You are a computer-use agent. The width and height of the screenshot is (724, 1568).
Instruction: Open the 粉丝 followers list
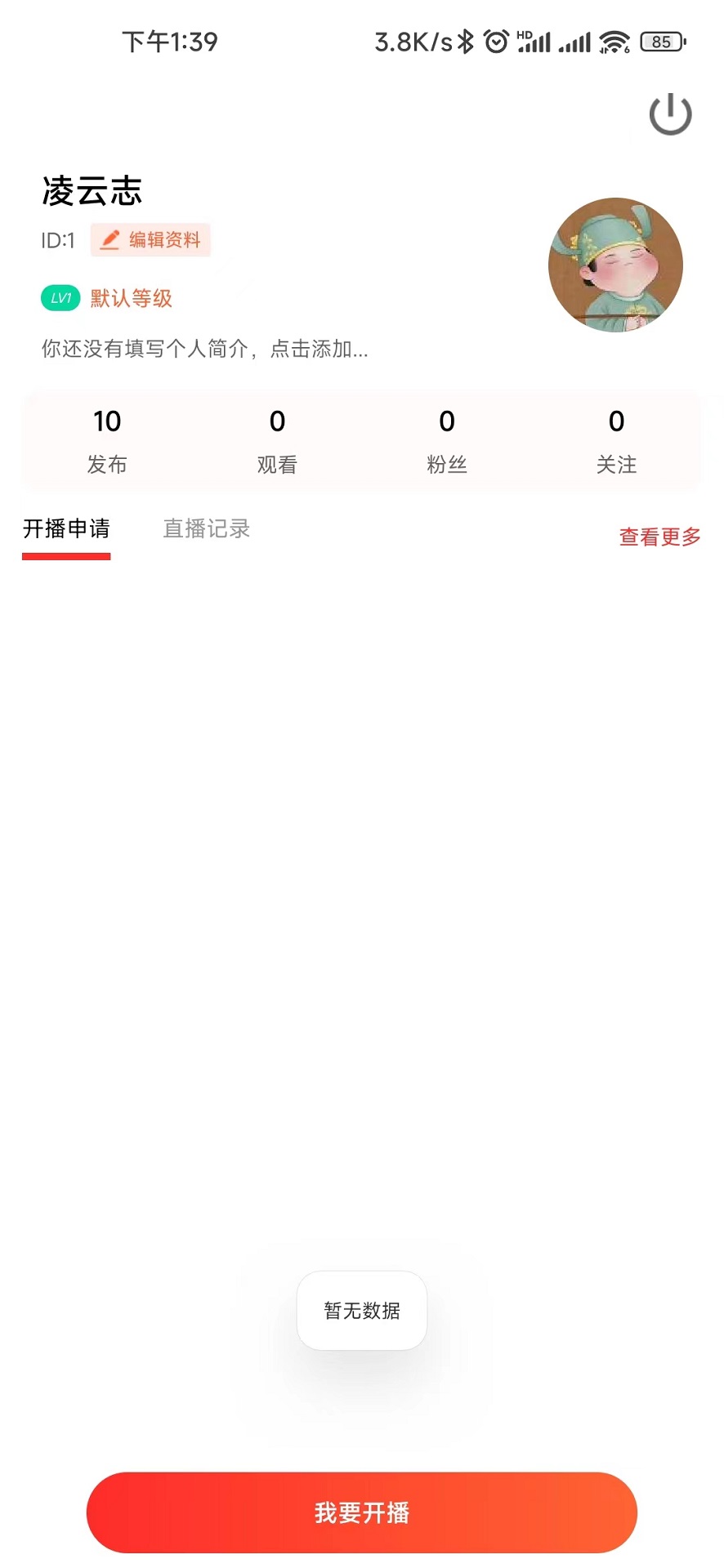(447, 441)
